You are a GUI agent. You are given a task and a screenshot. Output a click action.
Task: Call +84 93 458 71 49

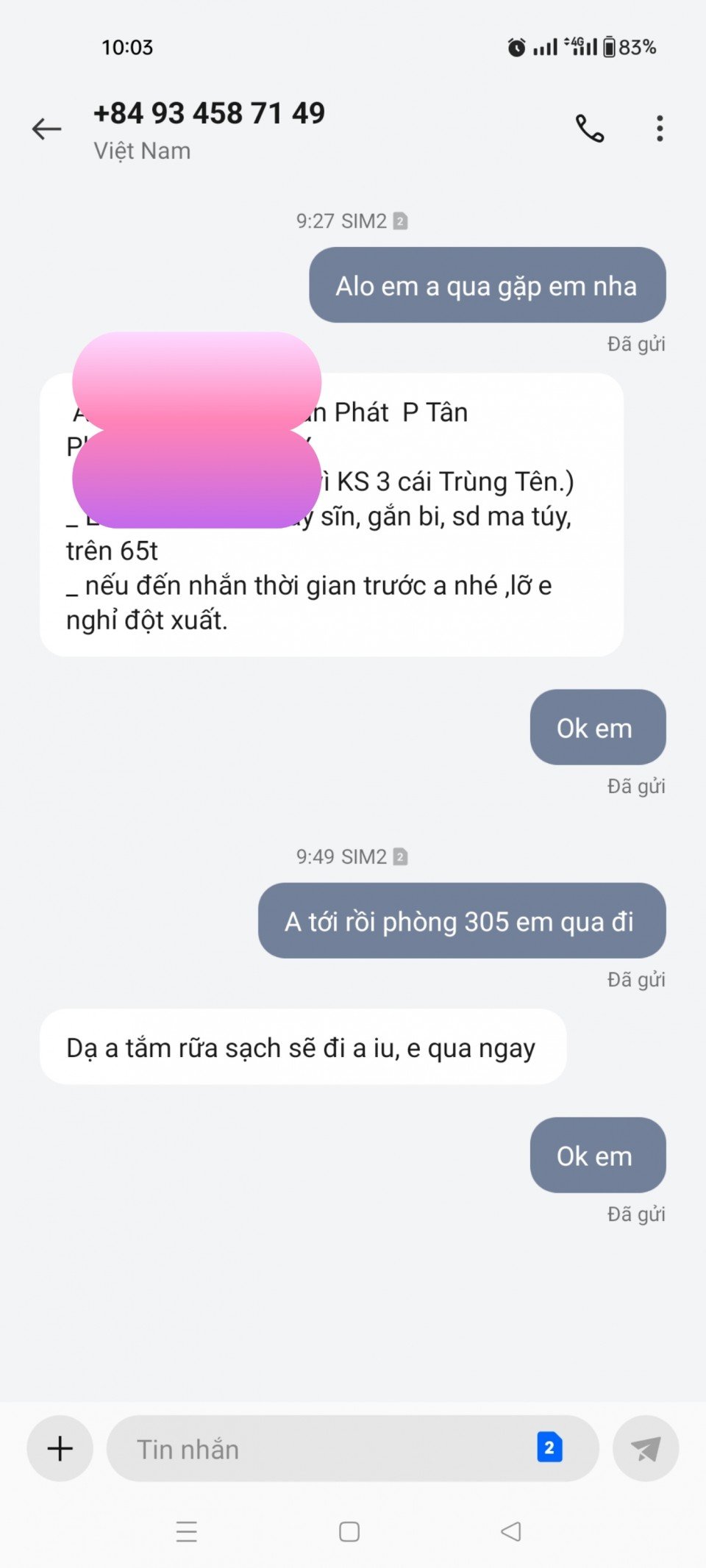click(x=589, y=129)
